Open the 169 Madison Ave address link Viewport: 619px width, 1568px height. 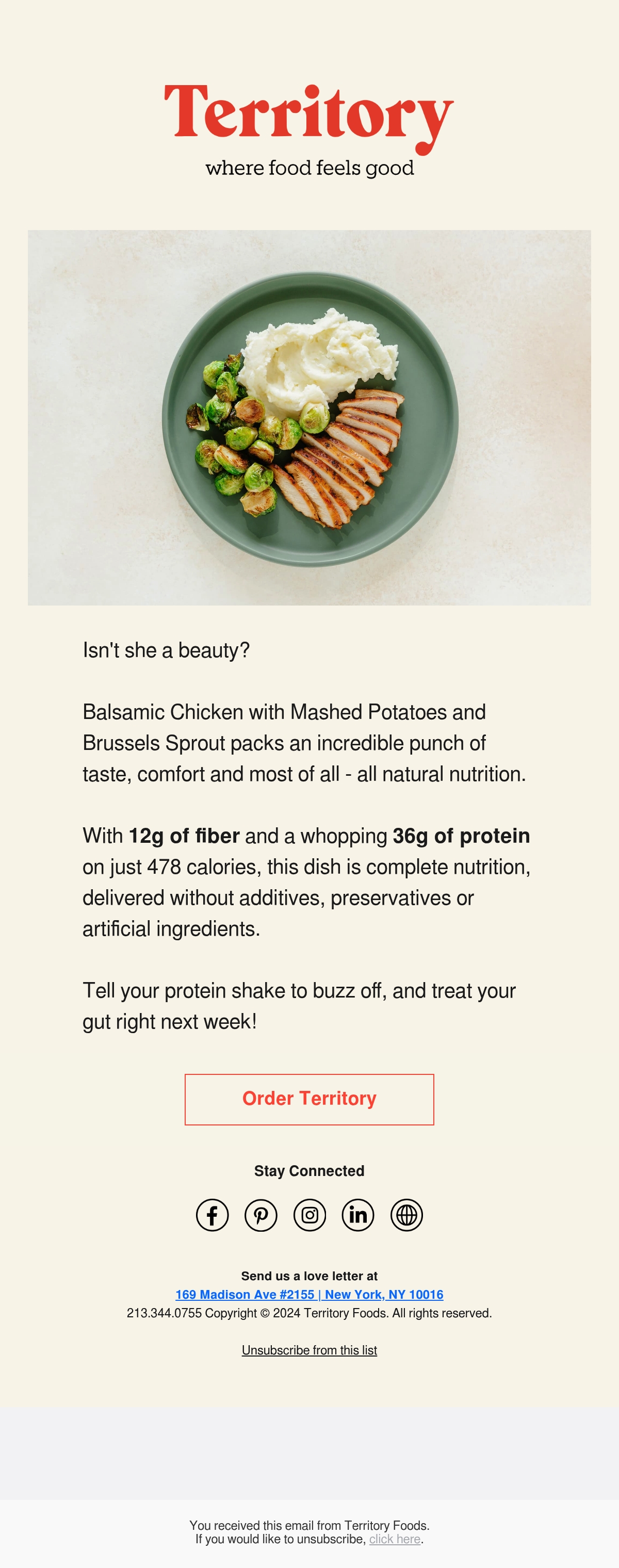coord(309,1295)
